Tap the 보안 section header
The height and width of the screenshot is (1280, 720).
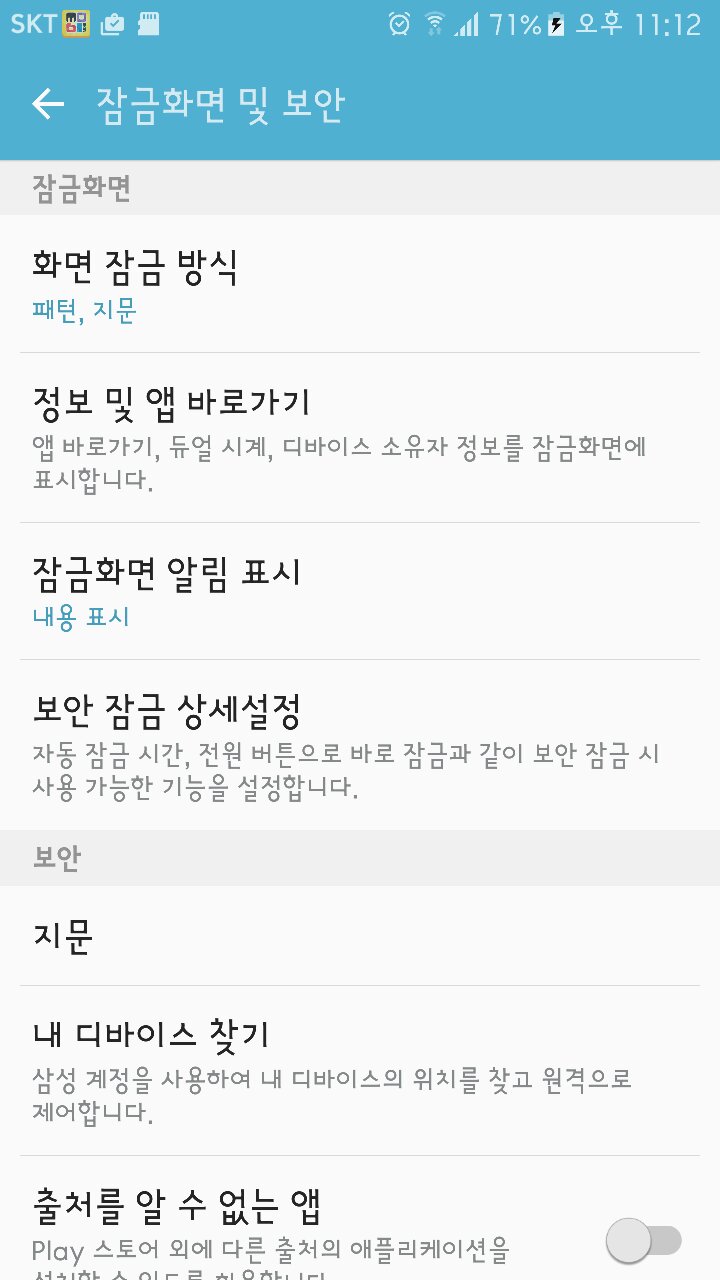coord(55,857)
